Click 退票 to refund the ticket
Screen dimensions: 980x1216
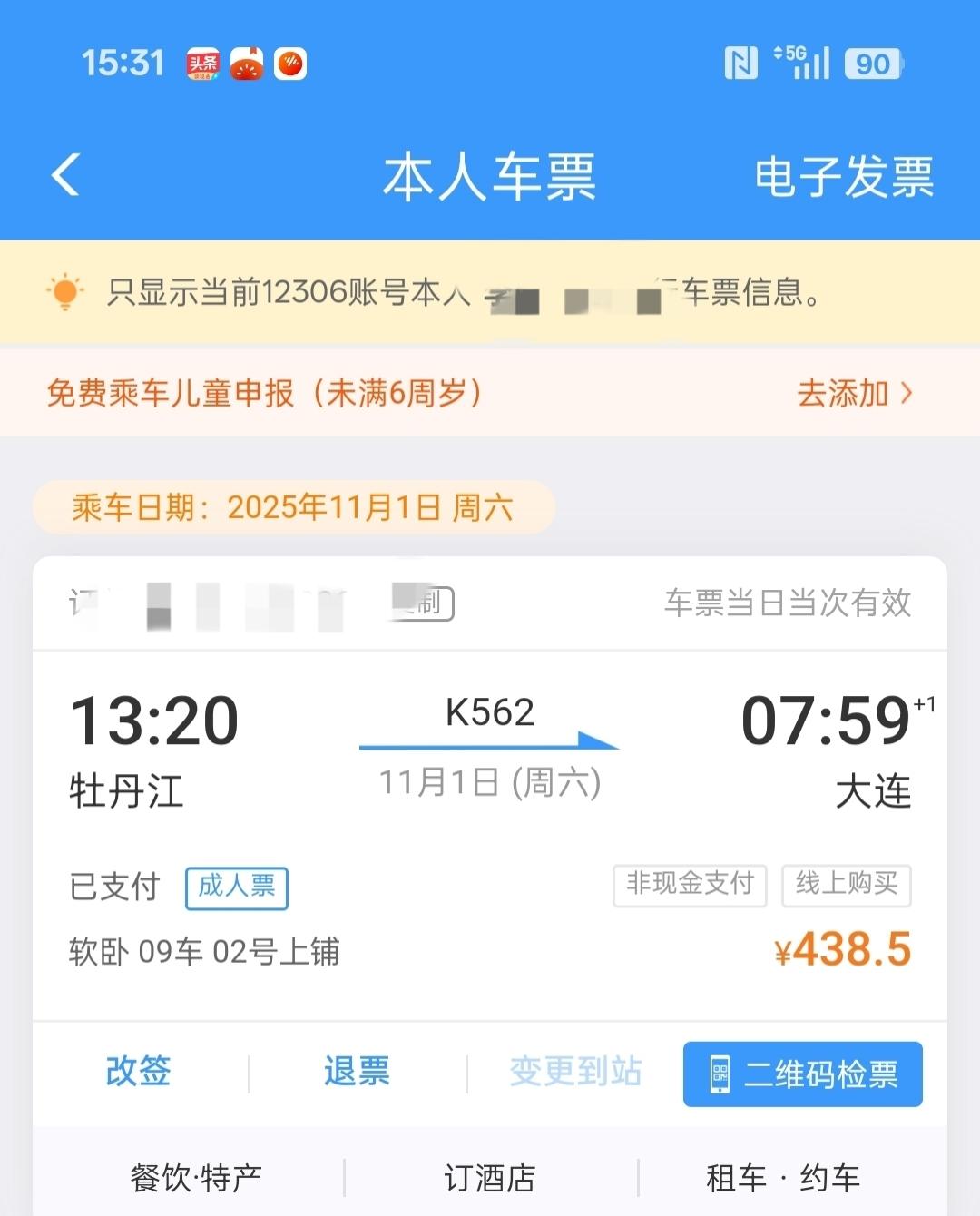click(356, 1073)
